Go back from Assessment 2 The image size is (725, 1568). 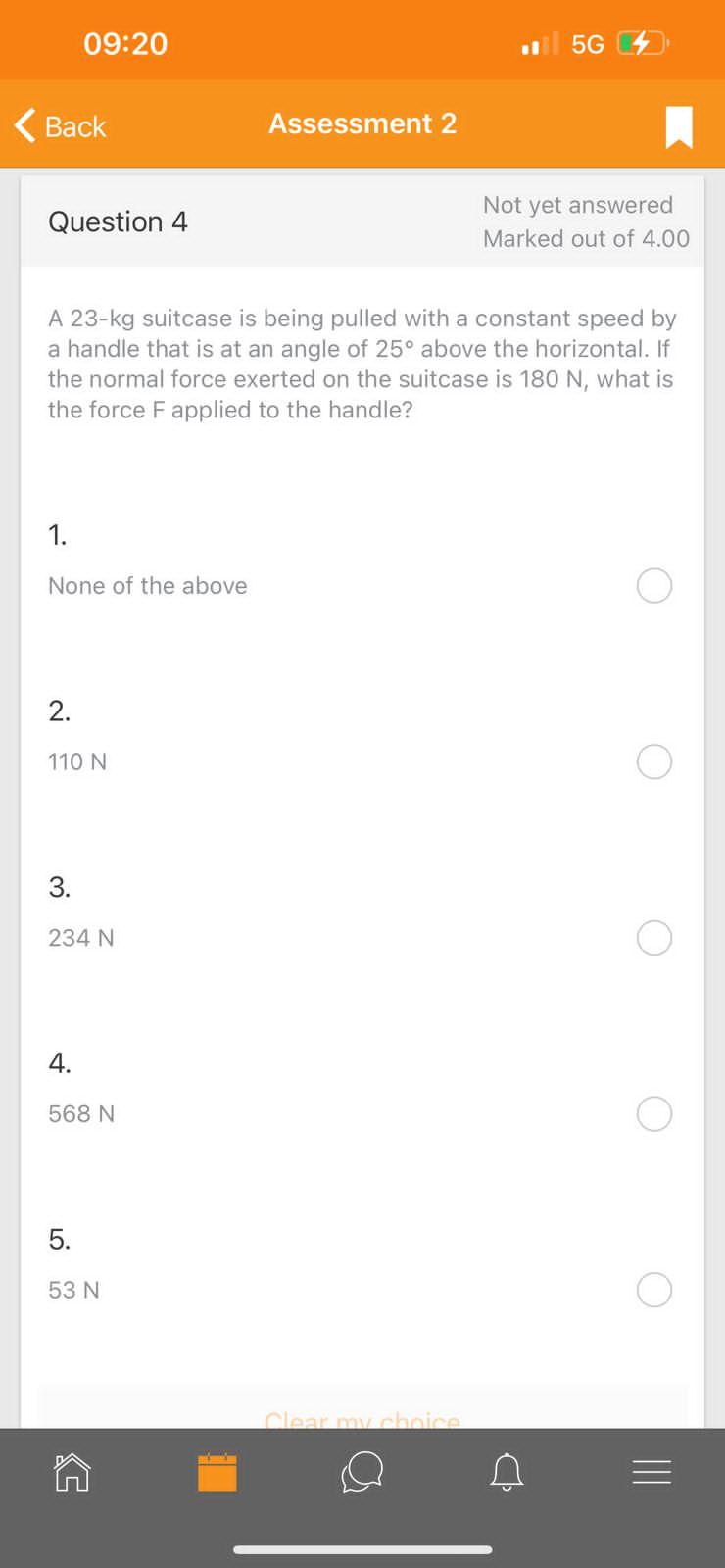(61, 126)
